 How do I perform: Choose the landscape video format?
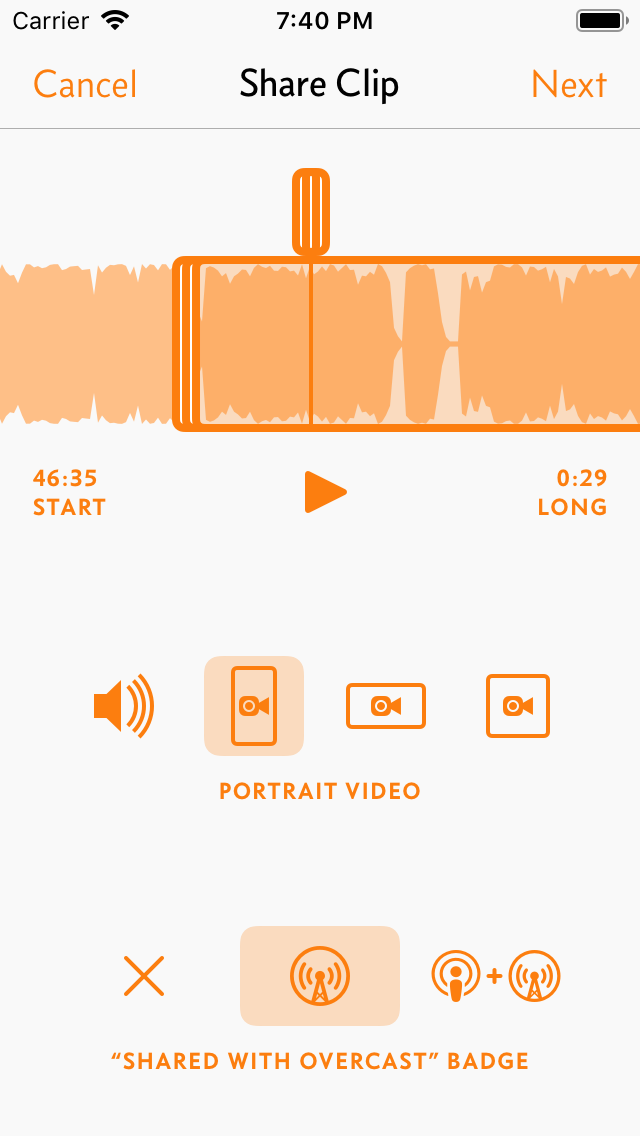386,706
